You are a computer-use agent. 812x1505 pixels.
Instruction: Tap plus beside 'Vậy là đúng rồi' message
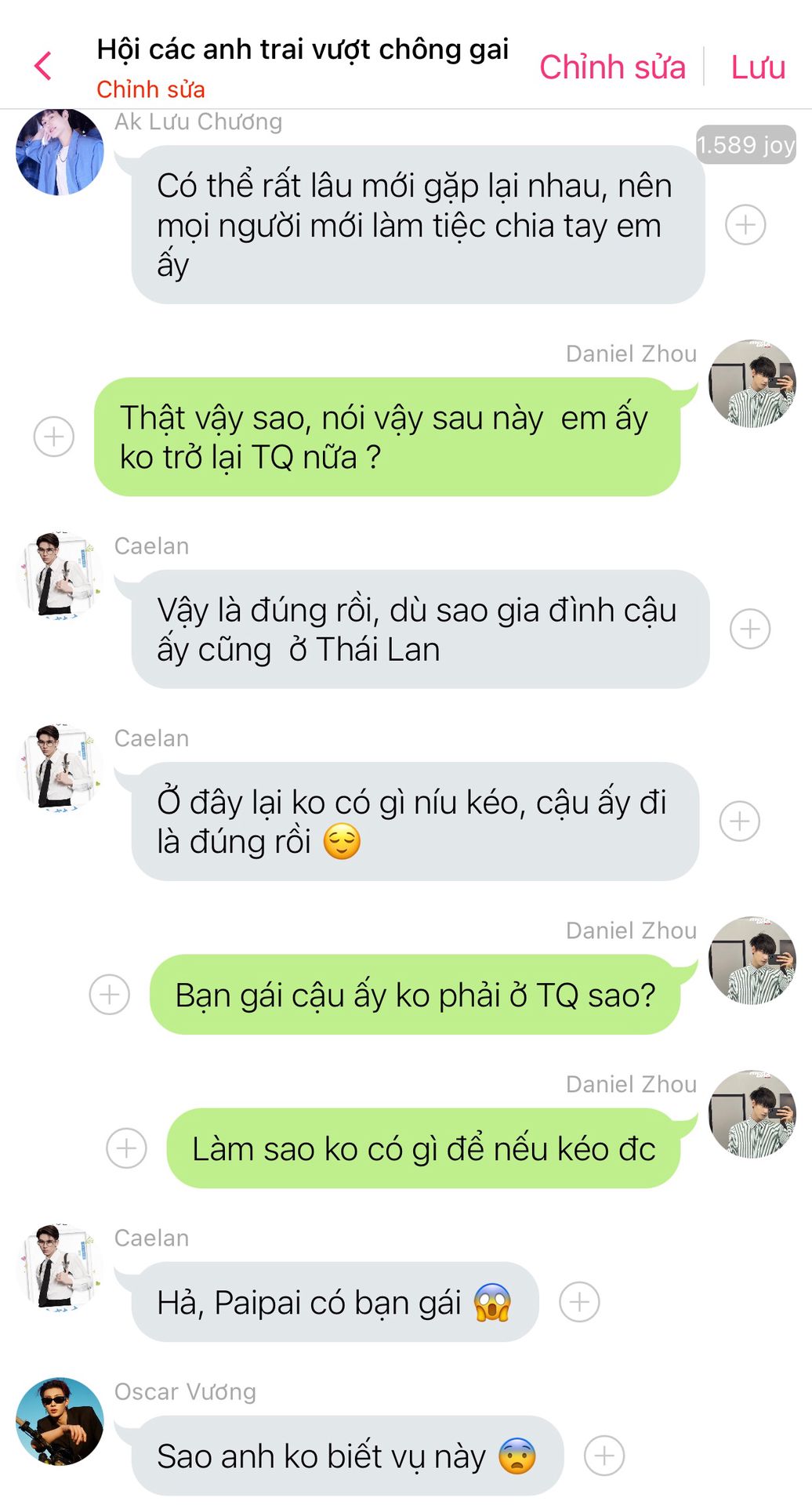pyautogui.click(x=750, y=629)
